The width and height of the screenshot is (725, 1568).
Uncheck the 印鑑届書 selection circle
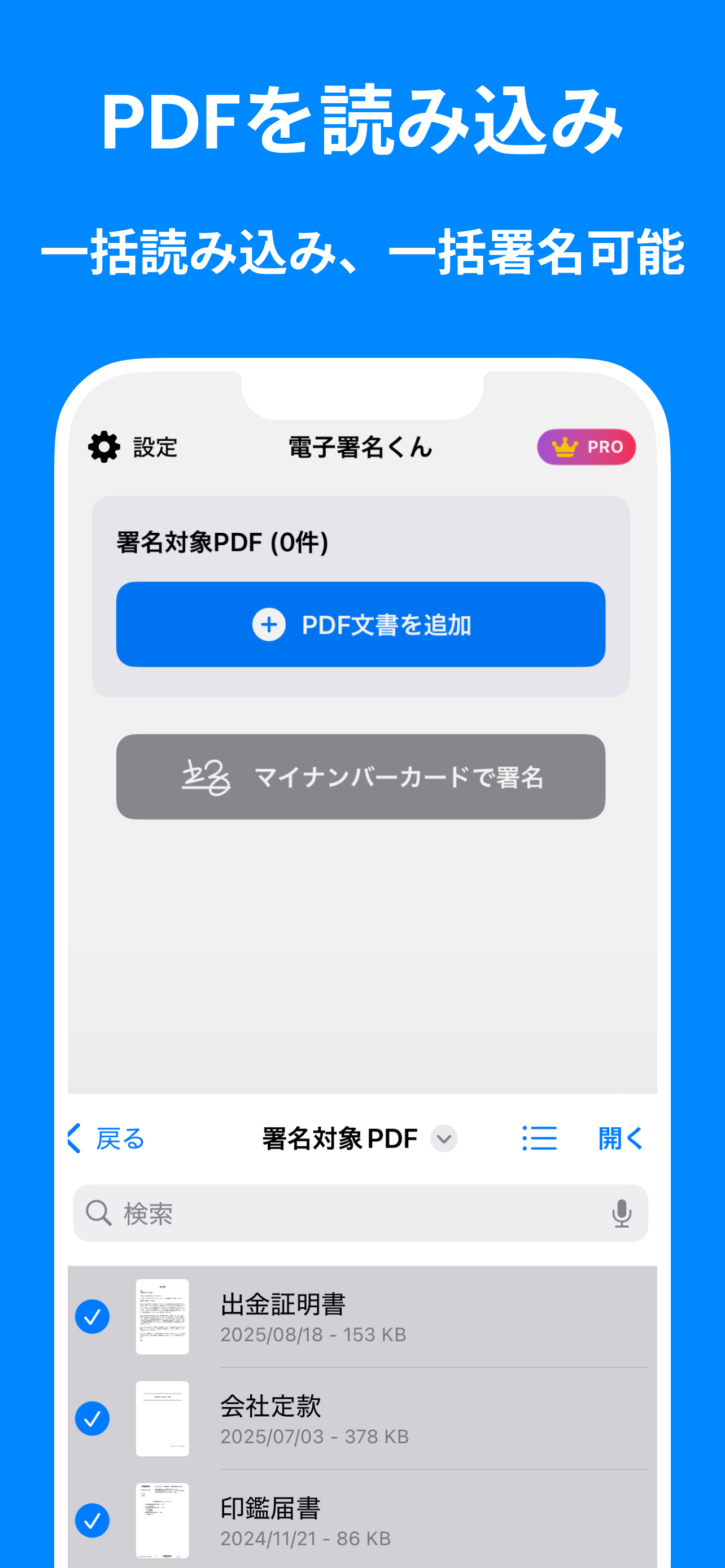pyautogui.click(x=92, y=1520)
